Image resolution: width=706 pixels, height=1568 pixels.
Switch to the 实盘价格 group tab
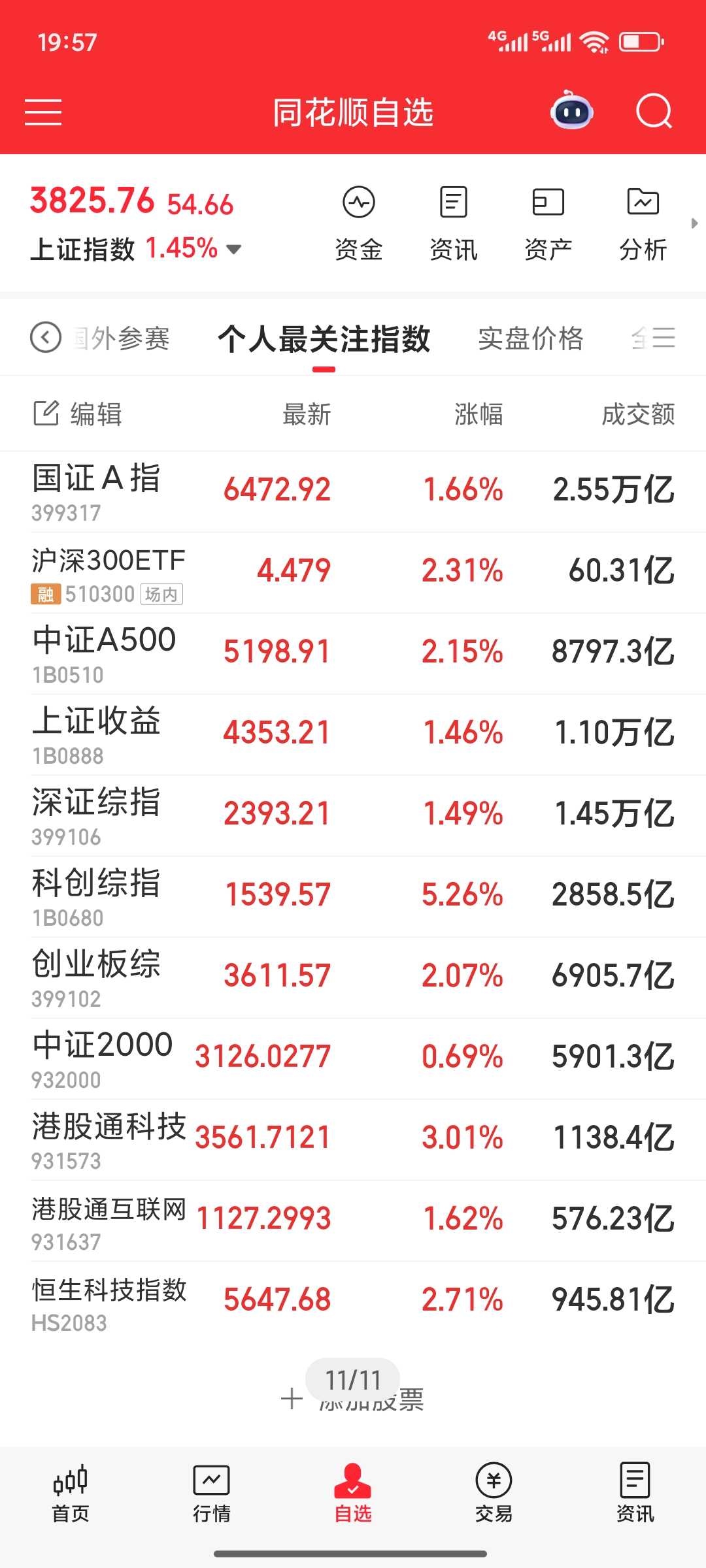click(530, 338)
